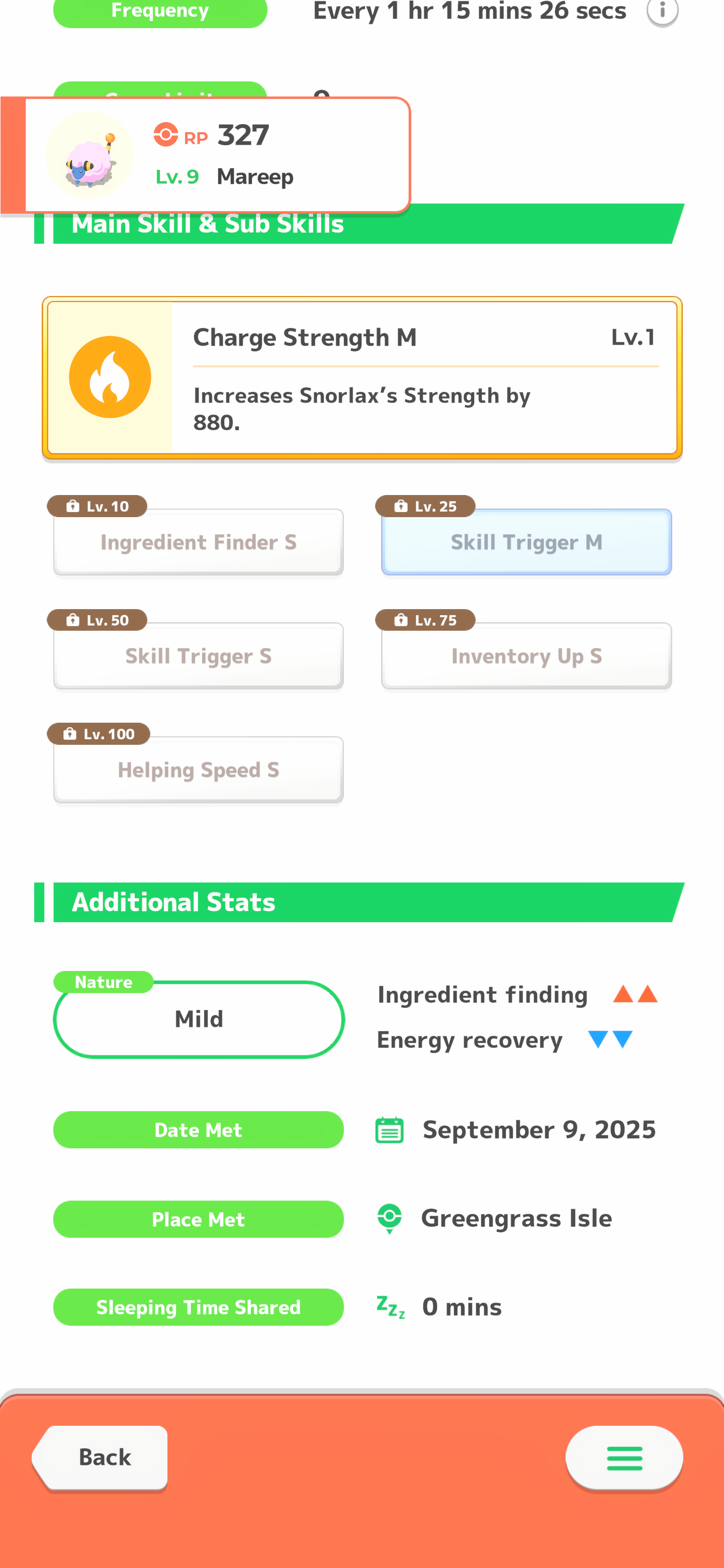The width and height of the screenshot is (724, 1568).
Task: Select the Skill Trigger S sub skill
Action: [199, 655]
